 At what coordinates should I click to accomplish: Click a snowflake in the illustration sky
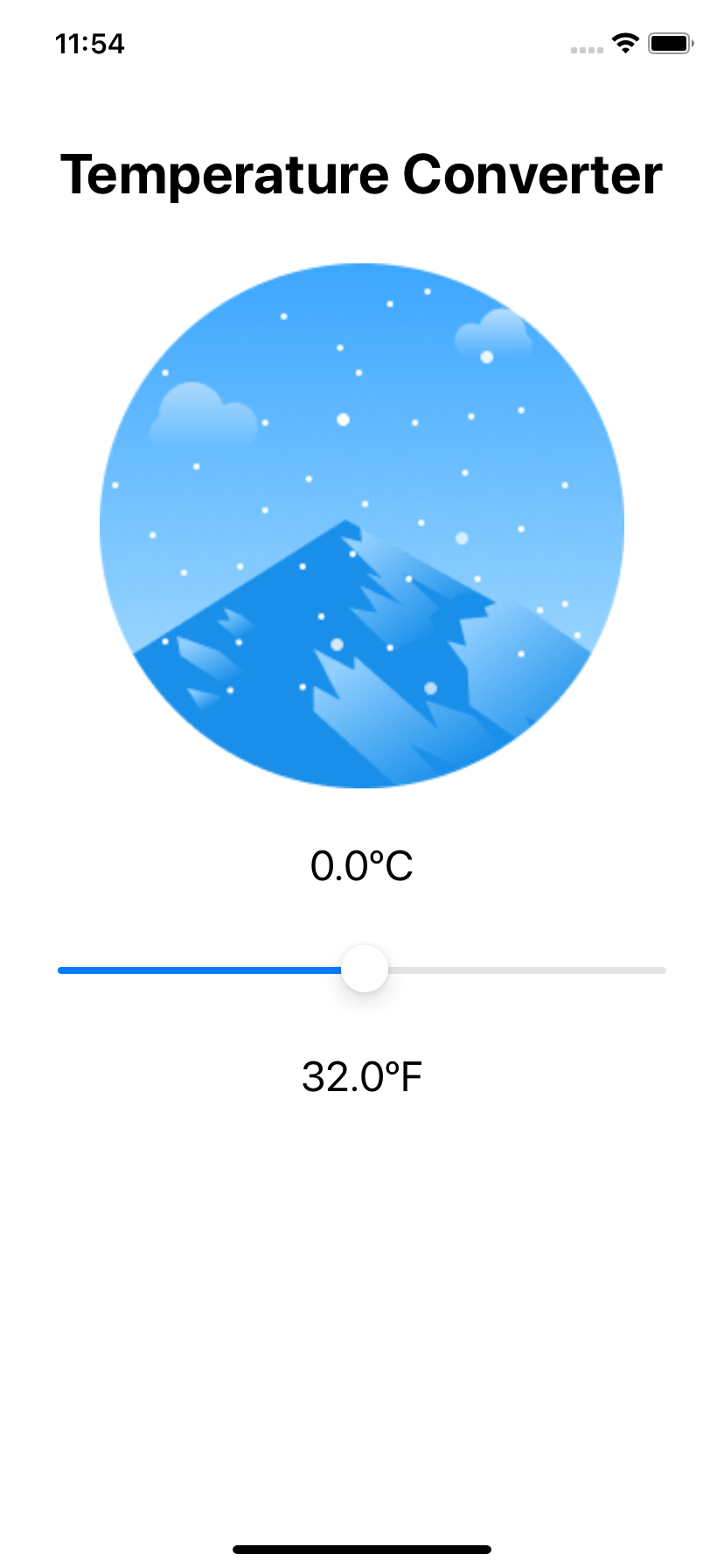tap(341, 419)
